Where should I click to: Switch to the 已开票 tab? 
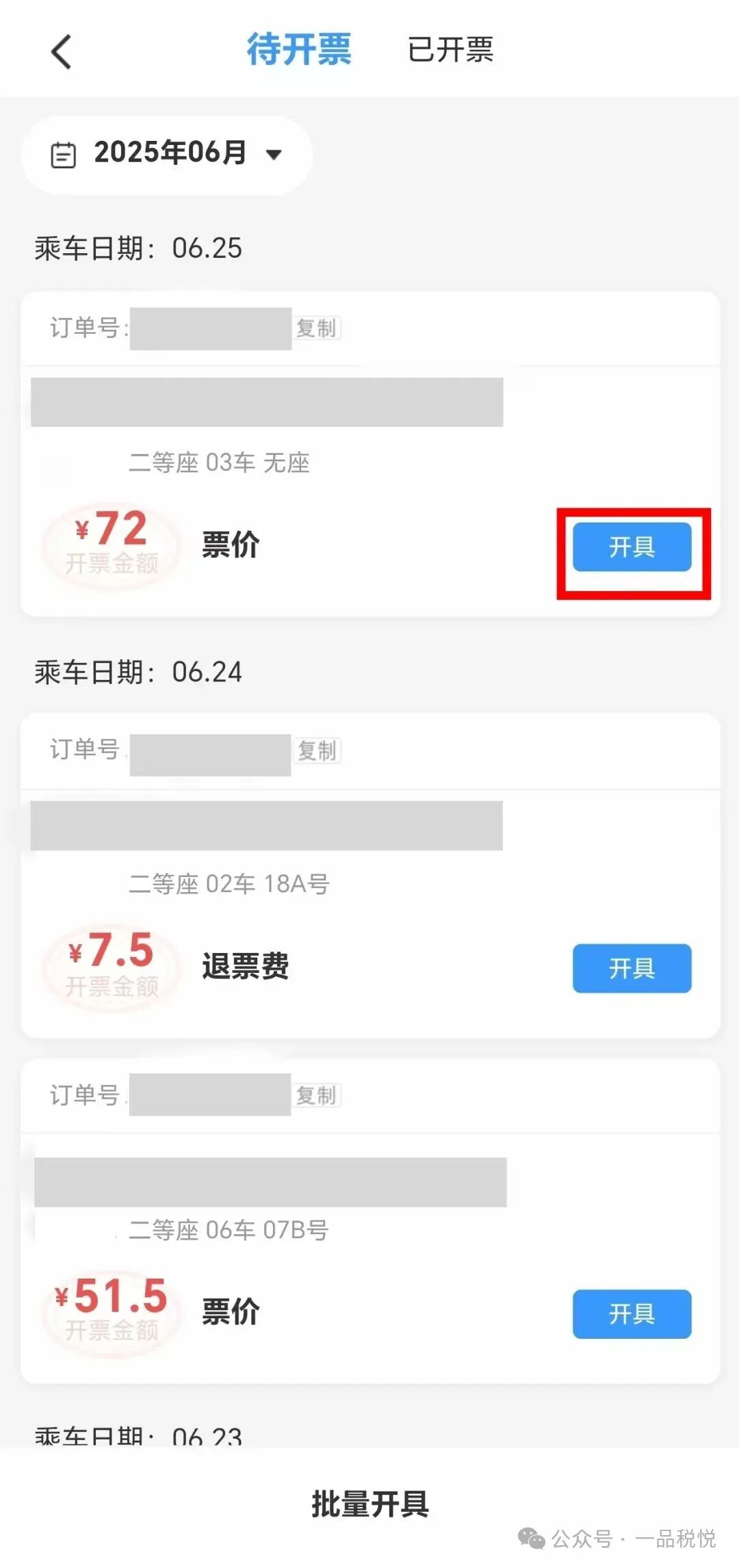click(450, 50)
